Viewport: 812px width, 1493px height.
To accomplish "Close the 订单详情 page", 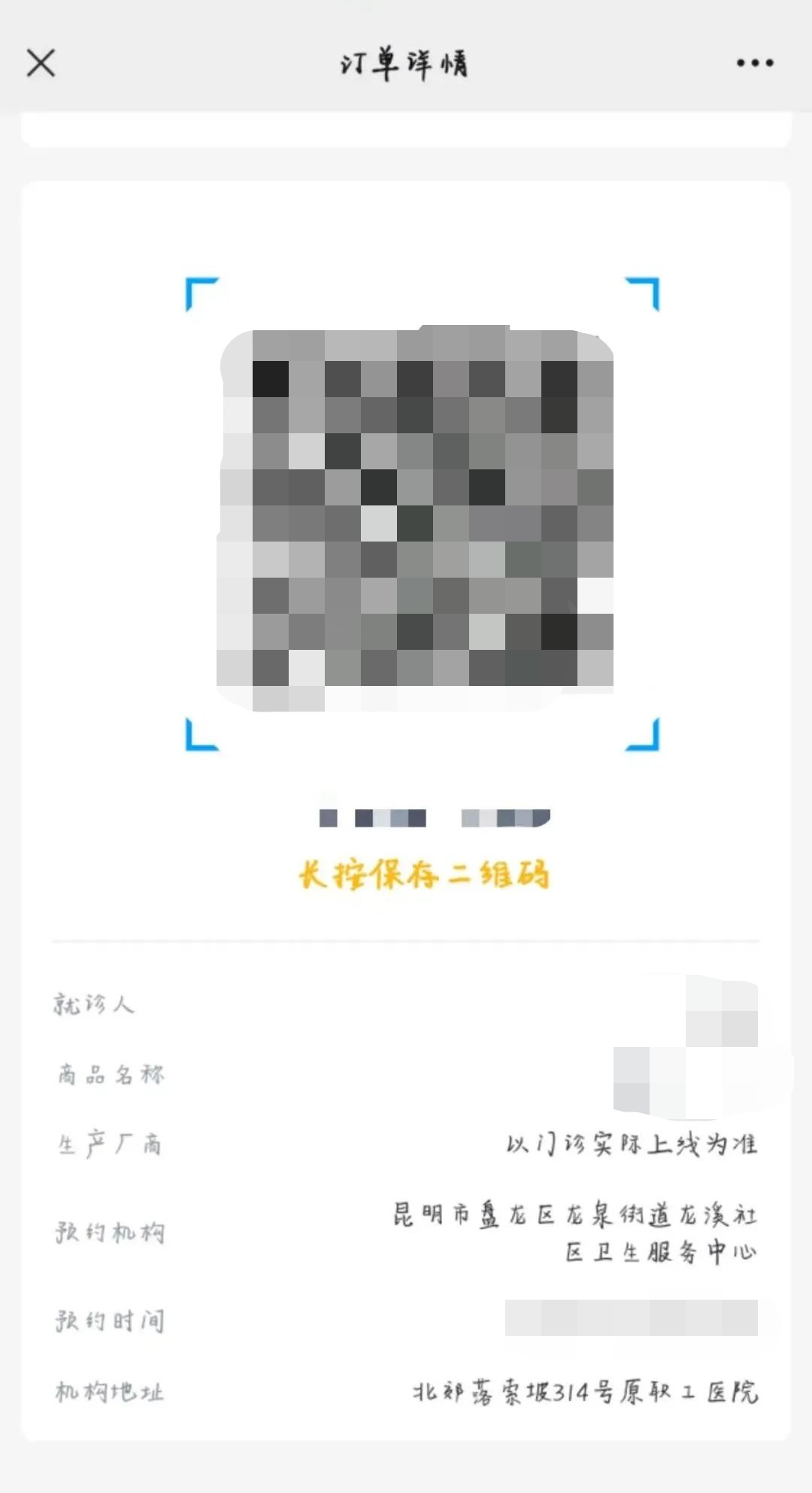I will pos(41,63).
